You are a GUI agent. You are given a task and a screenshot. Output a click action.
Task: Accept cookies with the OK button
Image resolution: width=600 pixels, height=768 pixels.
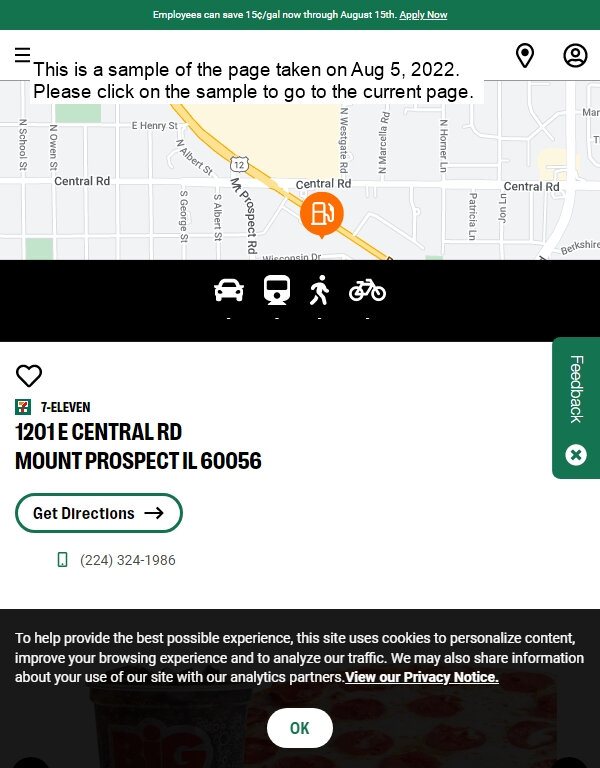299,728
